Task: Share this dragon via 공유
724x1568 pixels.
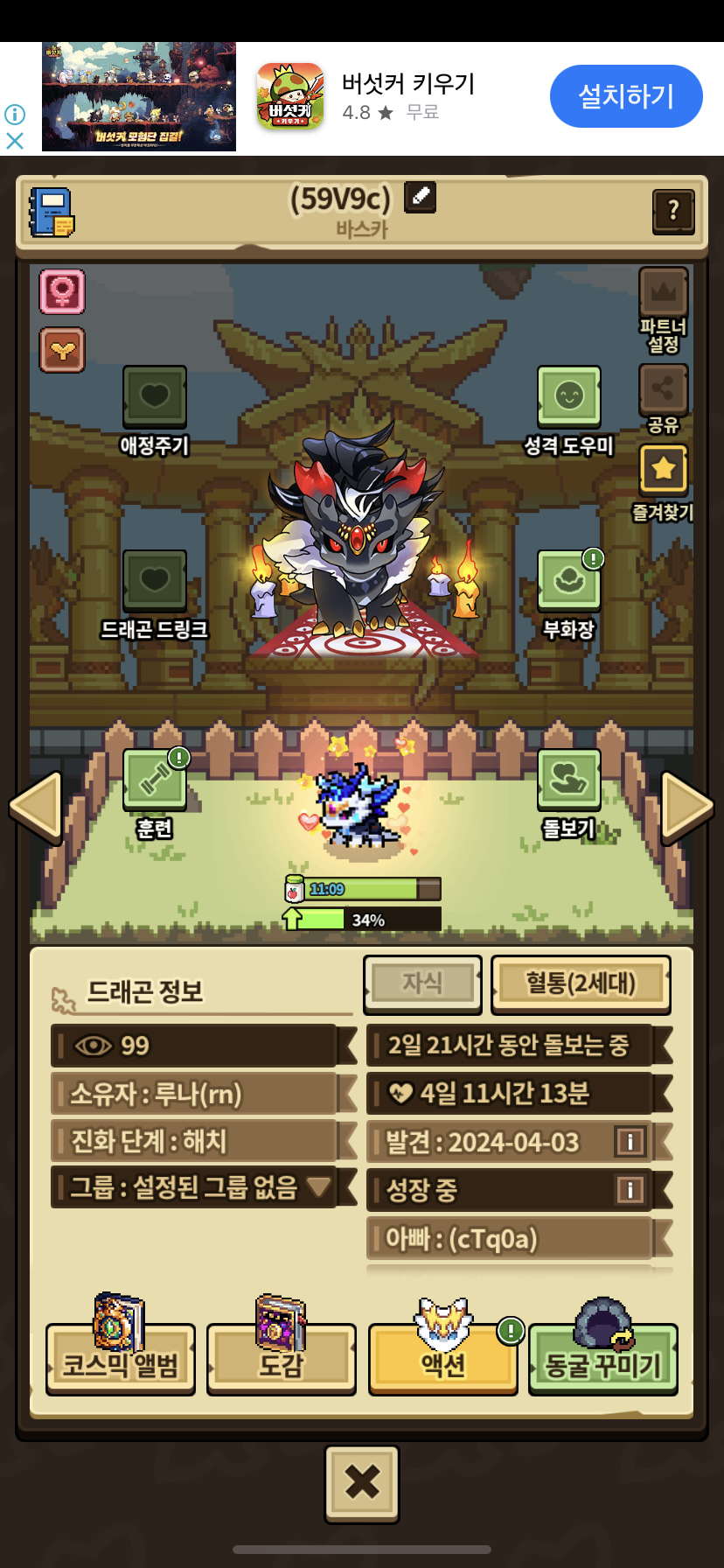Action: [x=664, y=389]
